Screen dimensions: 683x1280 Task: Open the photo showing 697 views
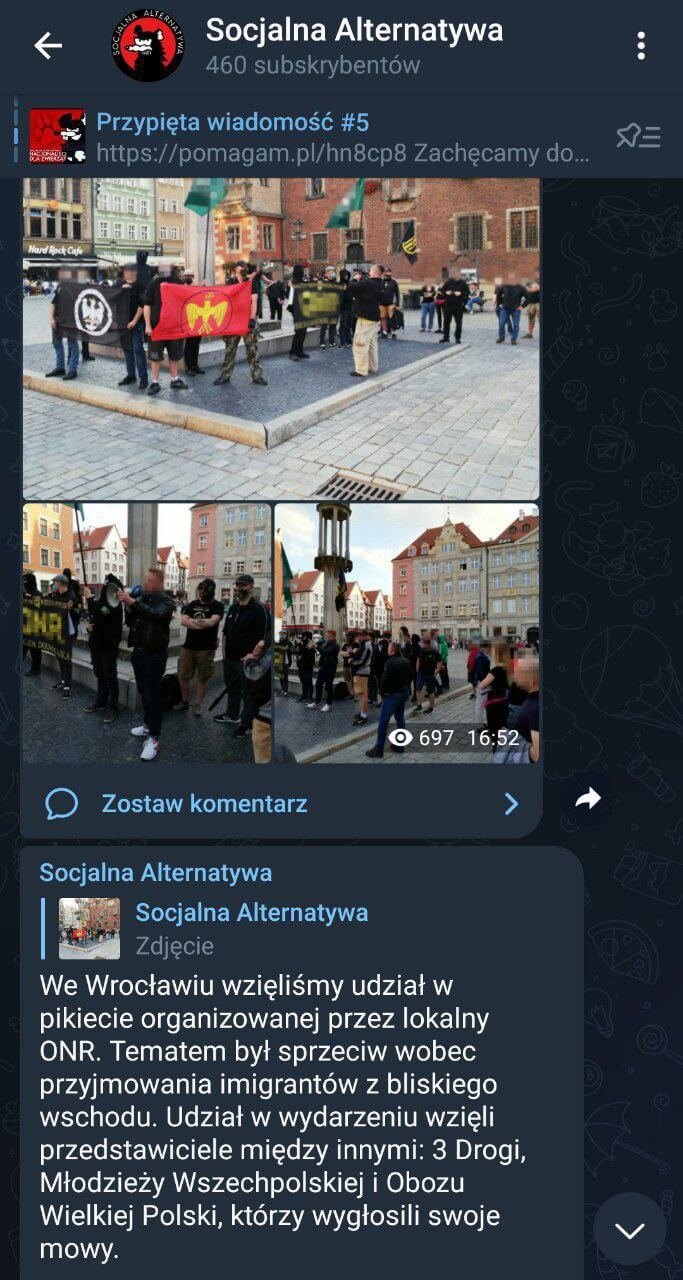(x=406, y=633)
